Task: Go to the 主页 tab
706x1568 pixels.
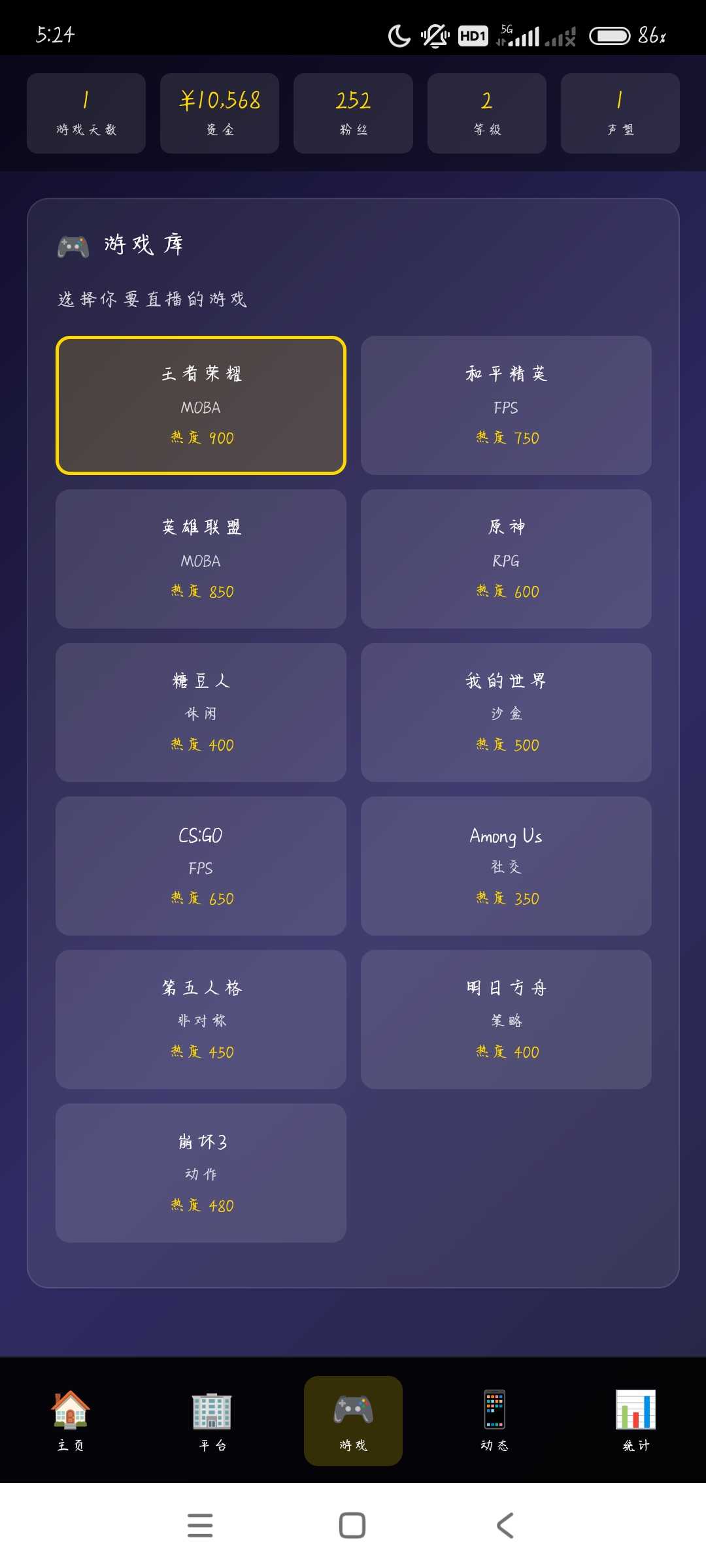Action: pyautogui.click(x=71, y=1420)
